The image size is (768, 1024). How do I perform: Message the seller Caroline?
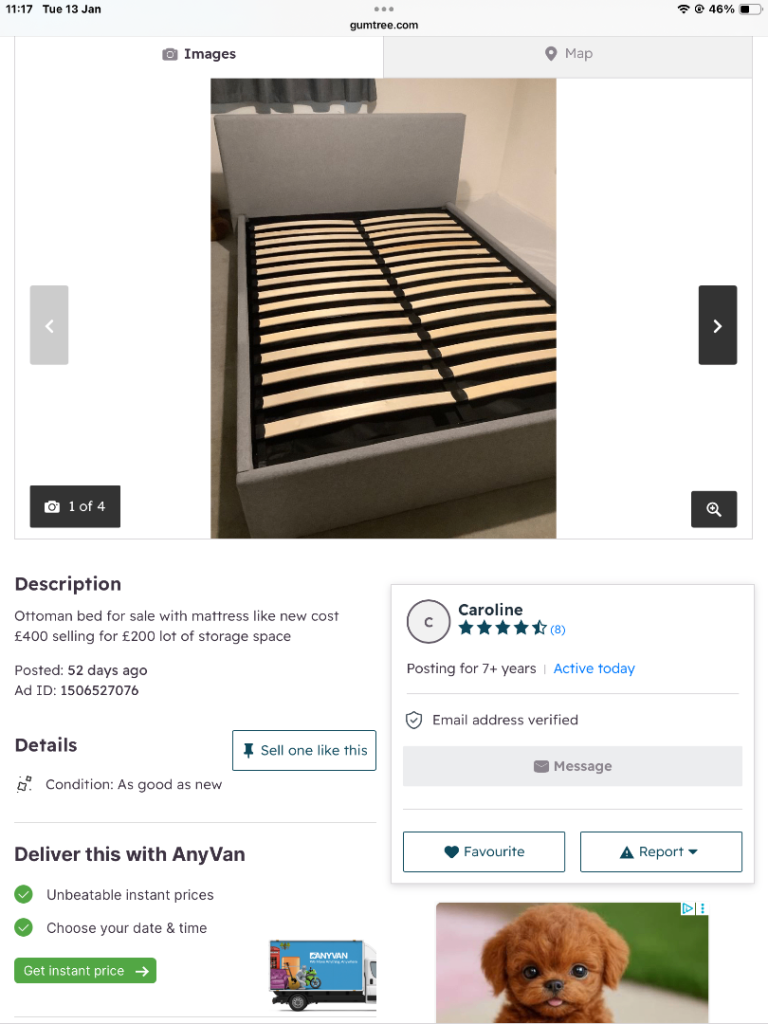coord(572,766)
